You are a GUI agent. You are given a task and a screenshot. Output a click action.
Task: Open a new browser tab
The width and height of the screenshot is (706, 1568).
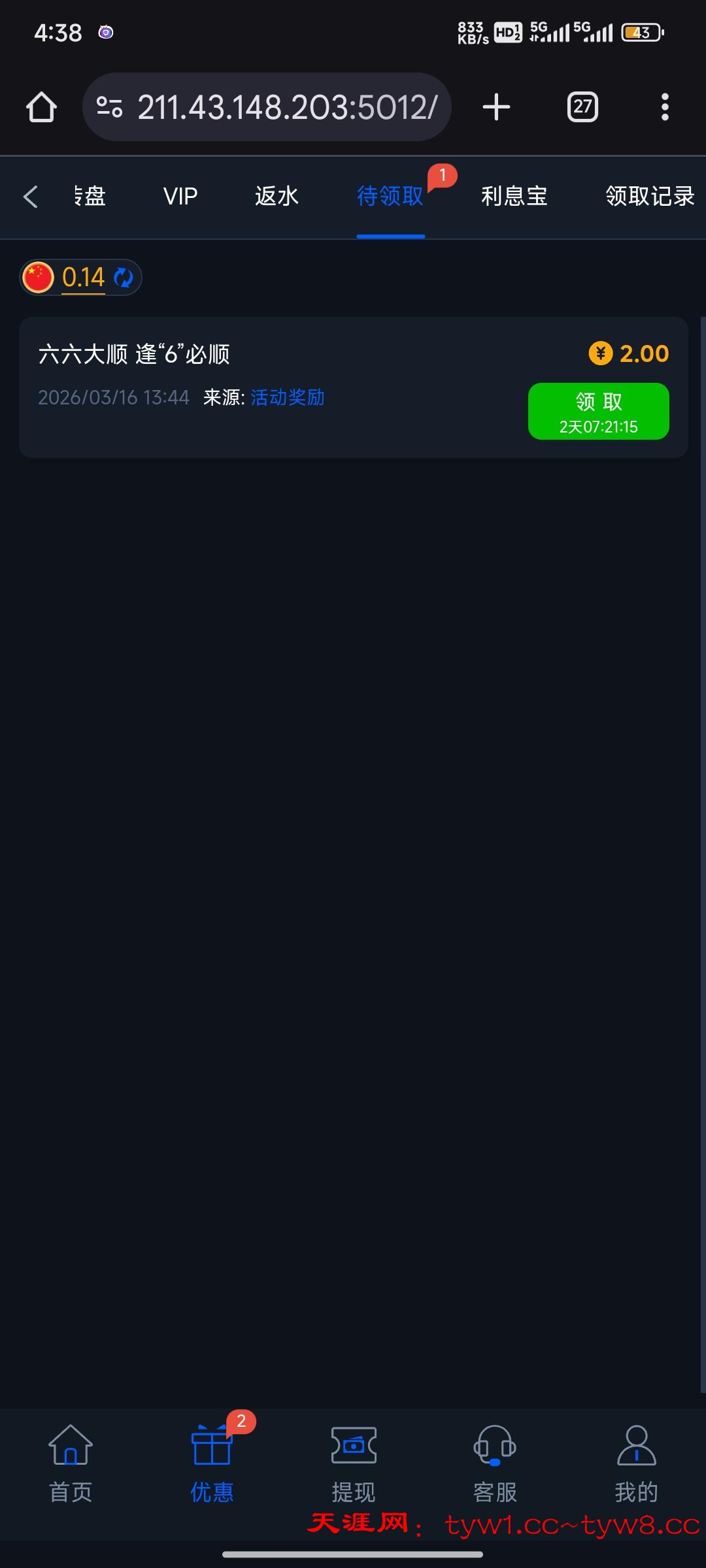496,107
